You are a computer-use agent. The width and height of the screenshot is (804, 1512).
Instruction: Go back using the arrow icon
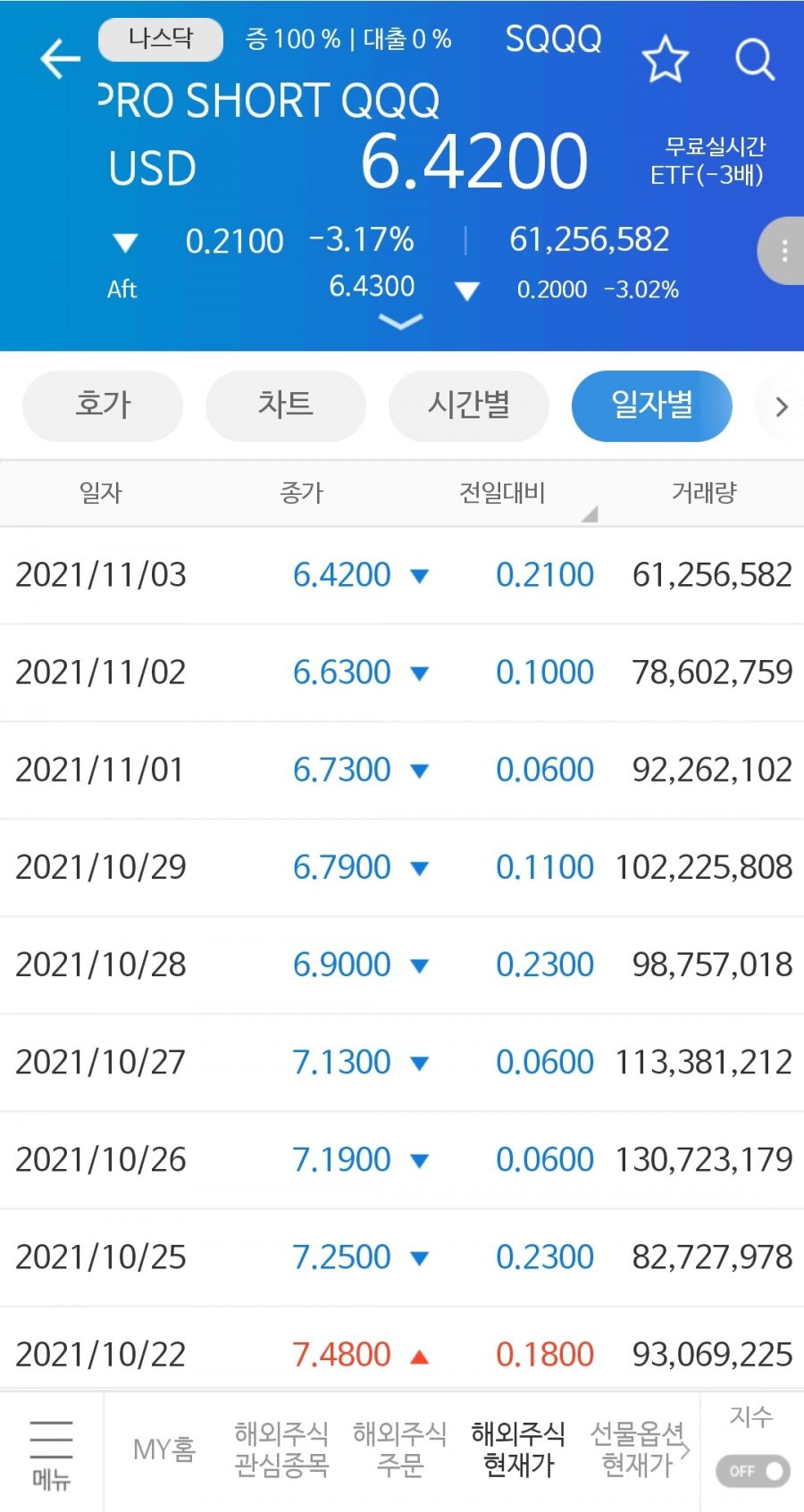coord(61,60)
